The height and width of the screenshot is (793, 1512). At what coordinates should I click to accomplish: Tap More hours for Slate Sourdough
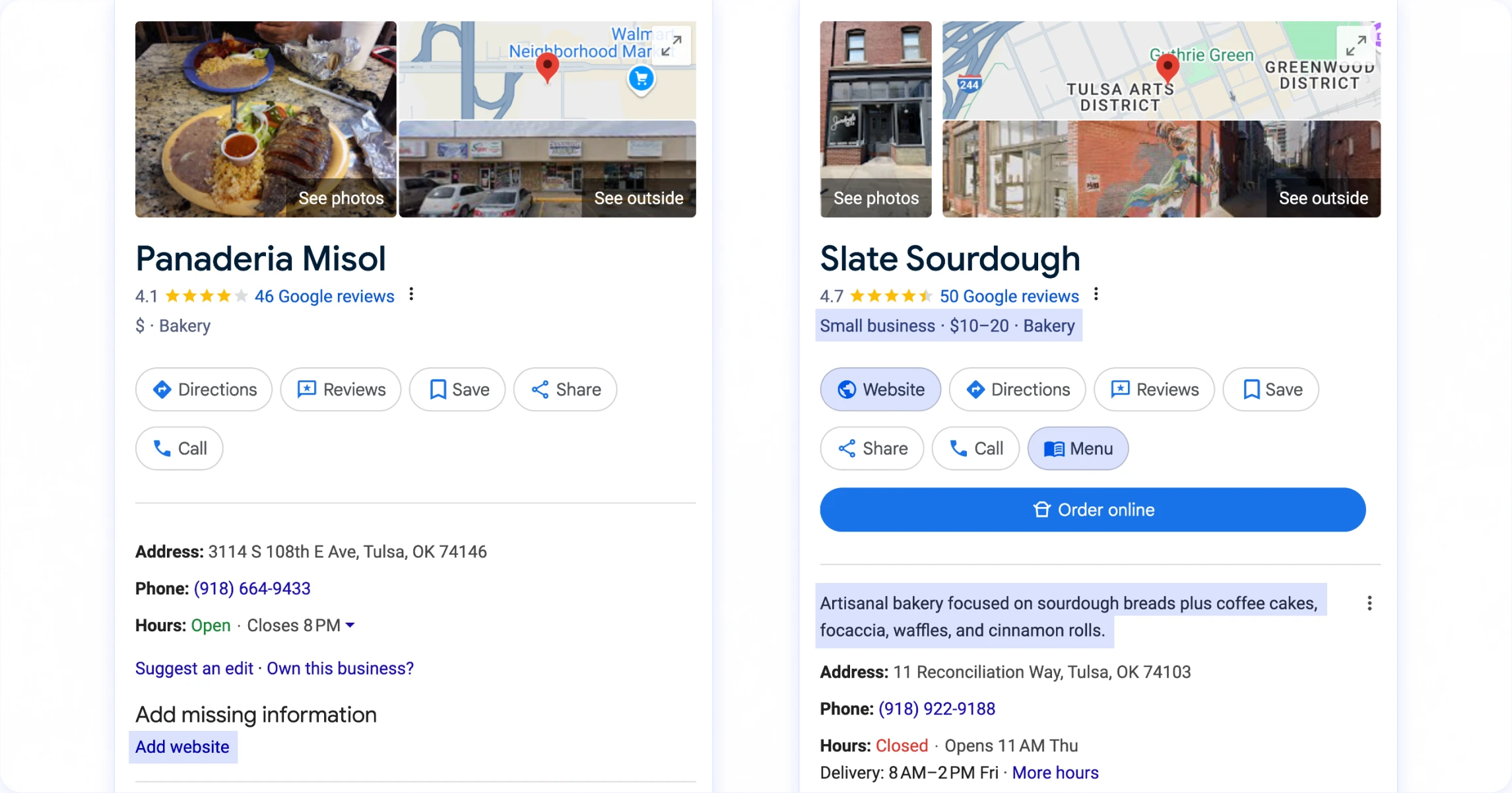tap(1055, 773)
